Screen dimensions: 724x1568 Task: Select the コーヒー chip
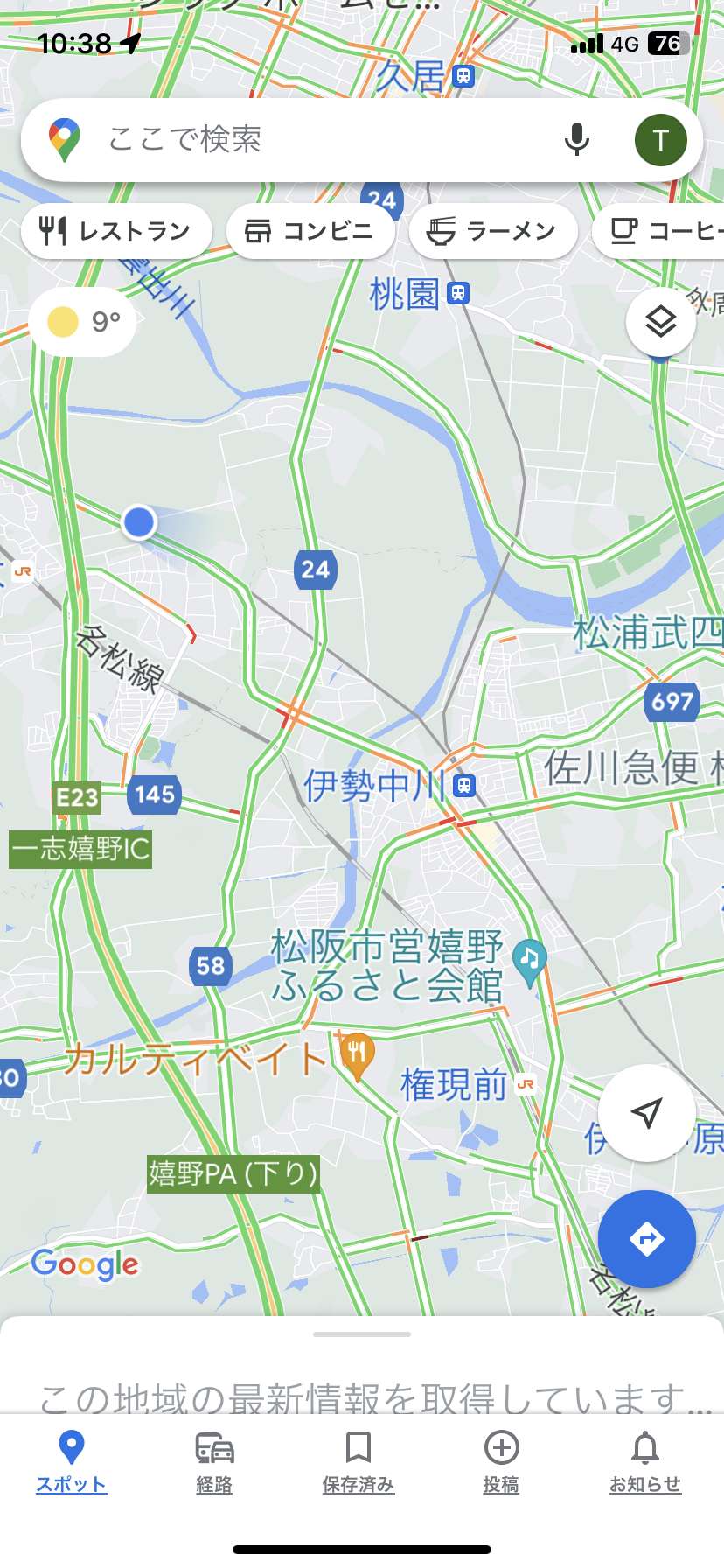659,231
